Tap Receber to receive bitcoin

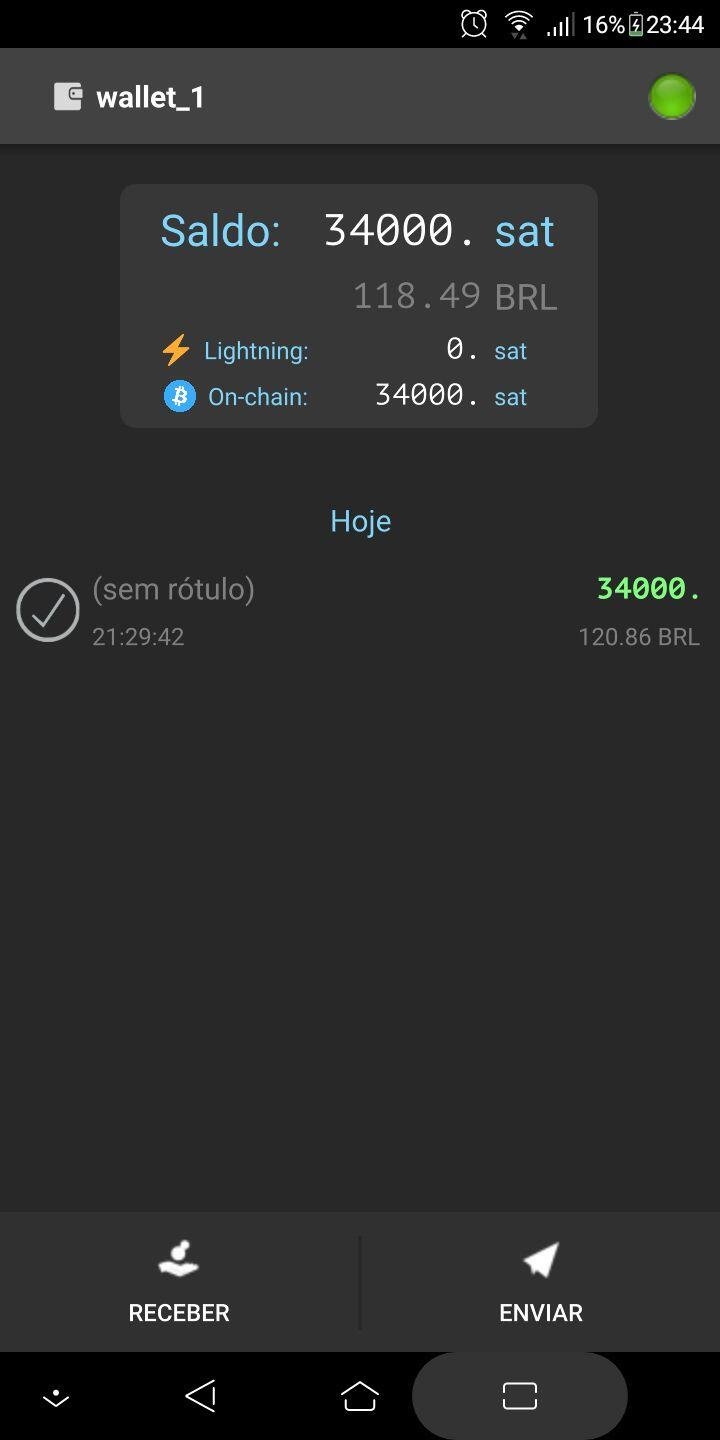pyautogui.click(x=179, y=1282)
